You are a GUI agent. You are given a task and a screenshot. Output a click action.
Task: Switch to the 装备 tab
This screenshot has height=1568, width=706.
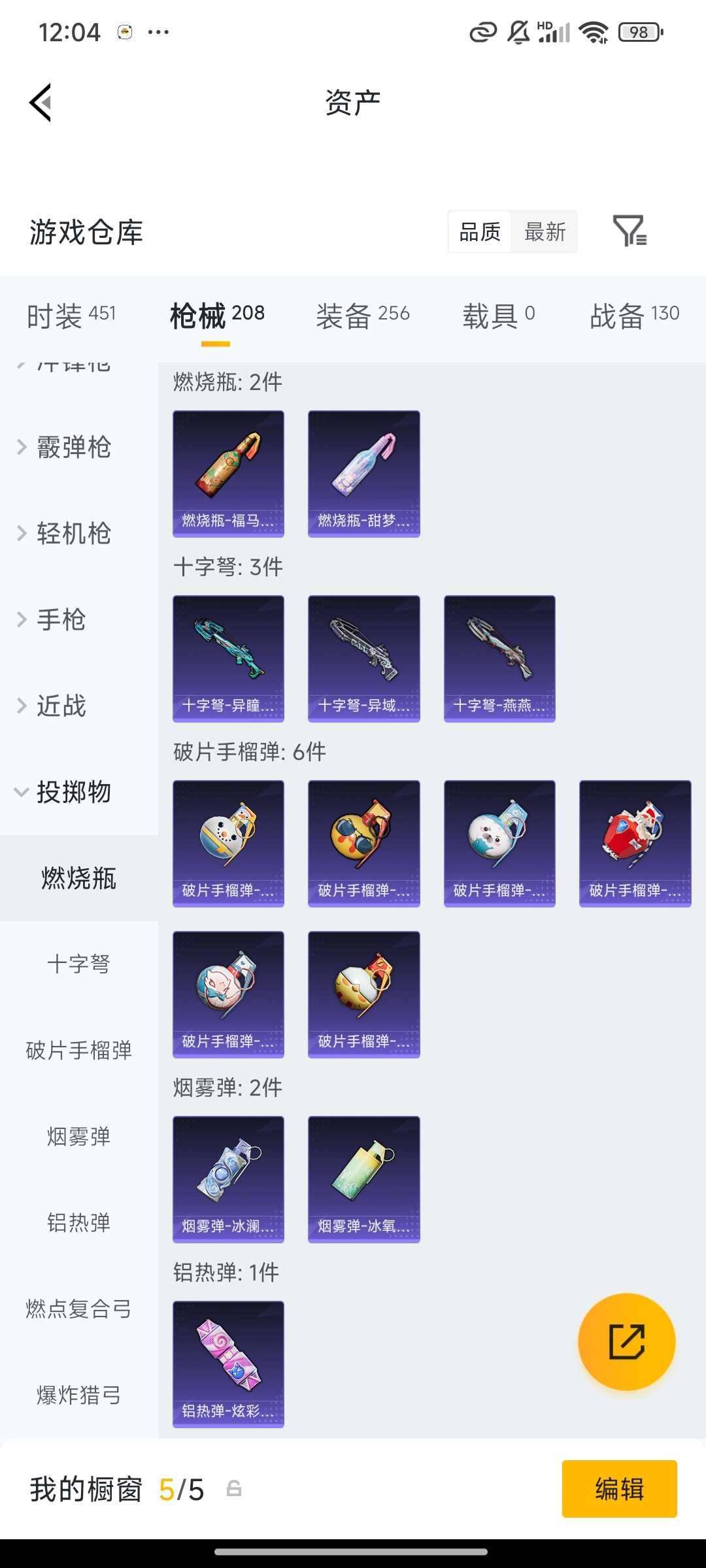tap(363, 316)
